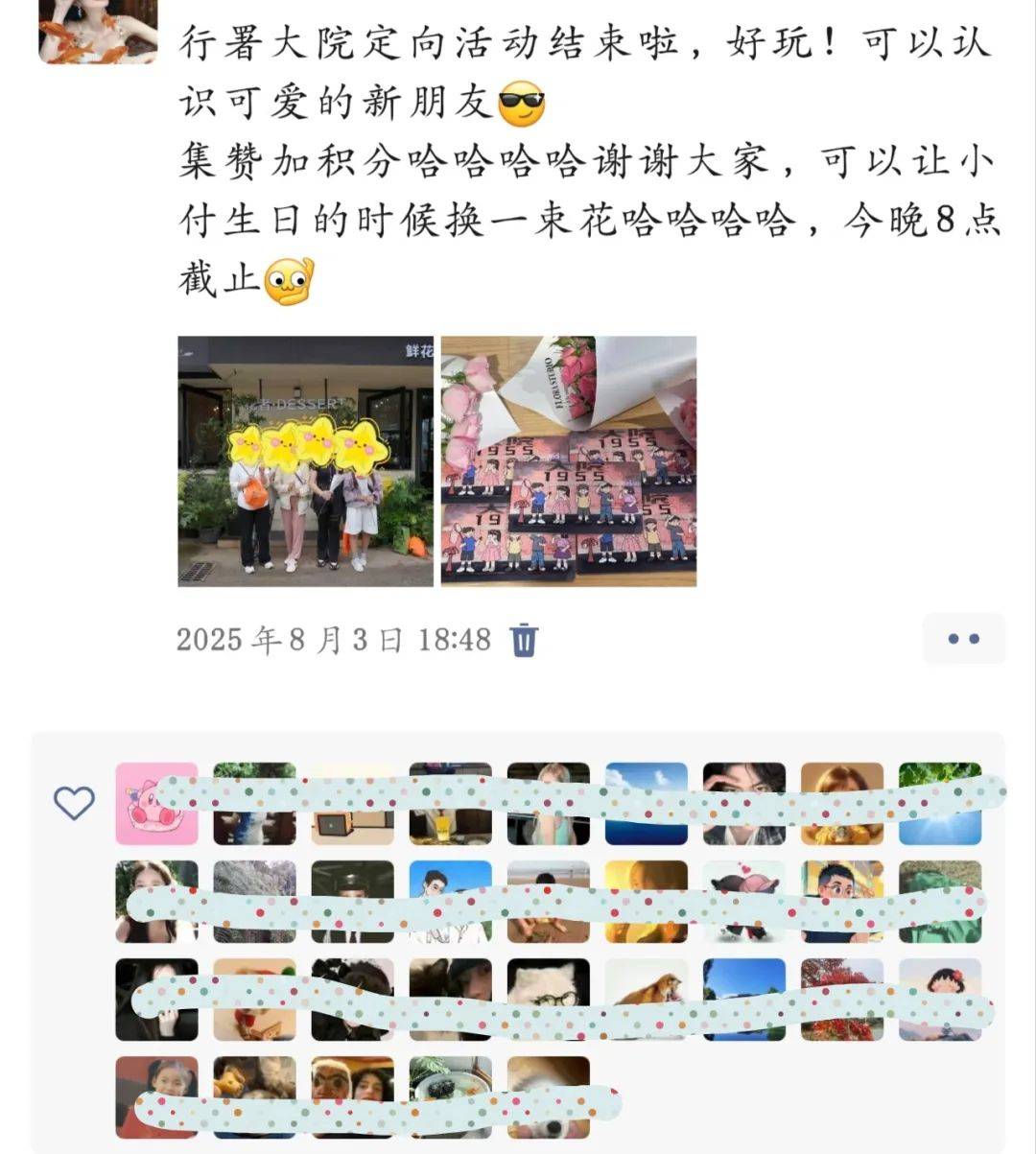
Task: Delete this post with the trash icon
Action: click(x=524, y=640)
